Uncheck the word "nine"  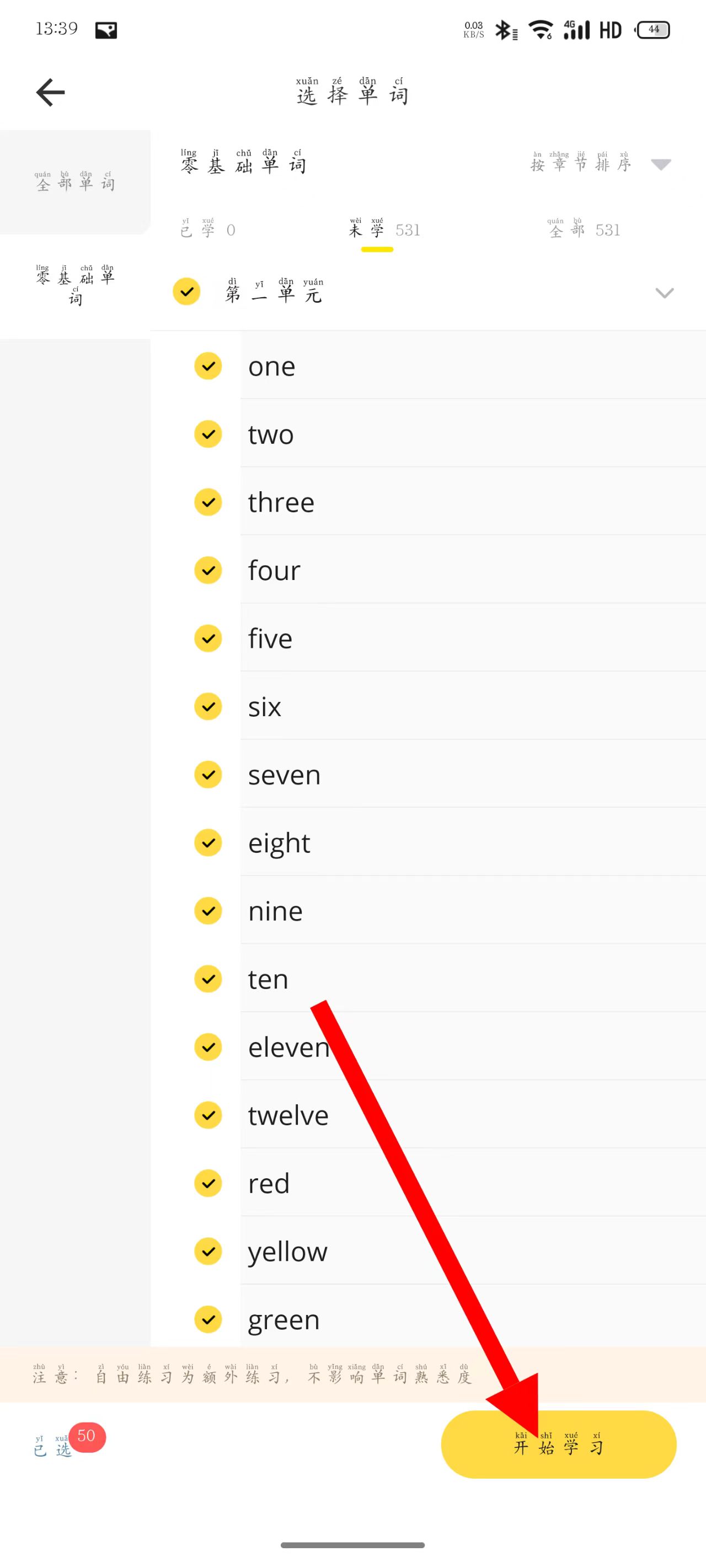[x=208, y=911]
